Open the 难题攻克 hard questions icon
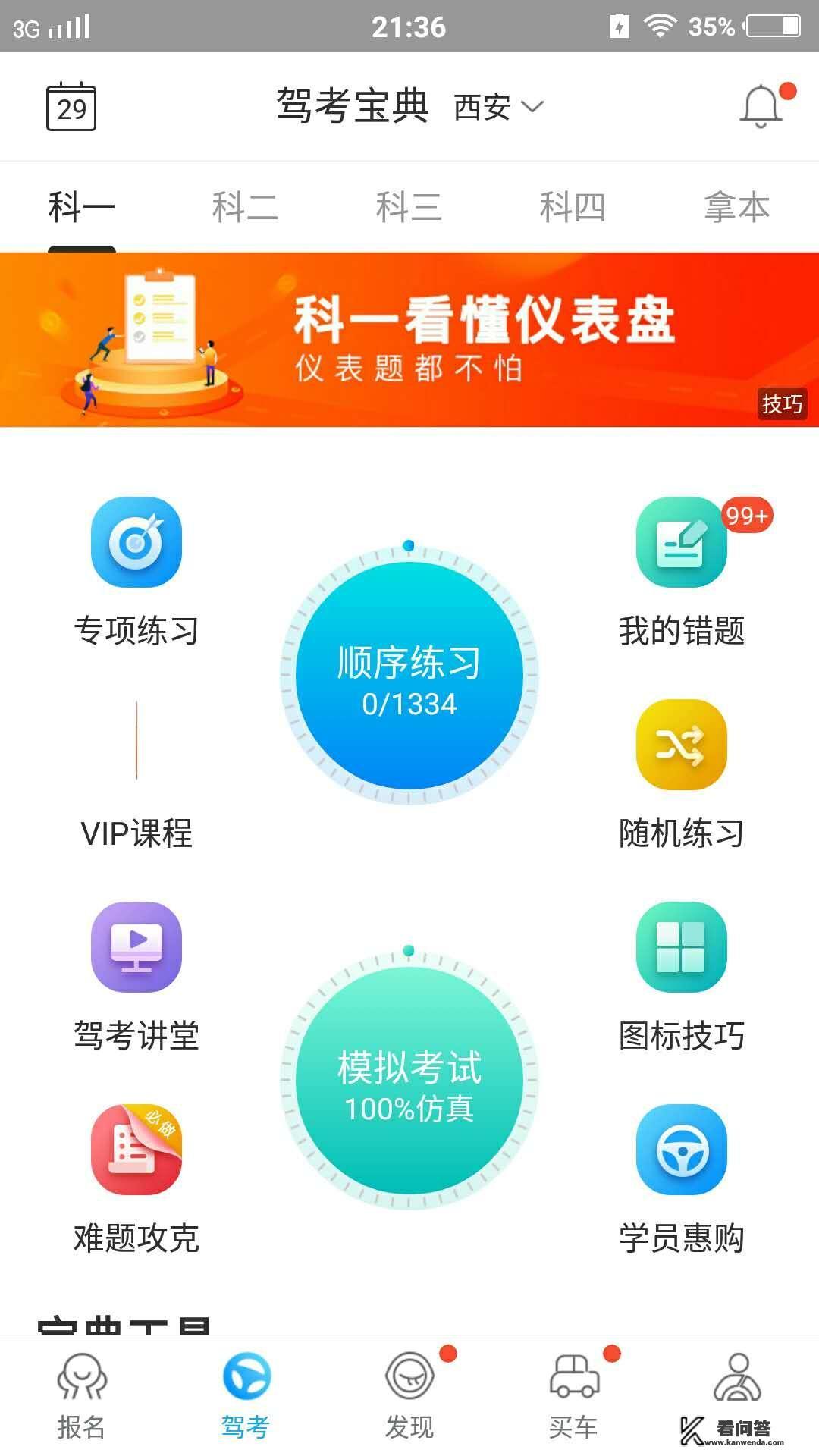 135,1150
